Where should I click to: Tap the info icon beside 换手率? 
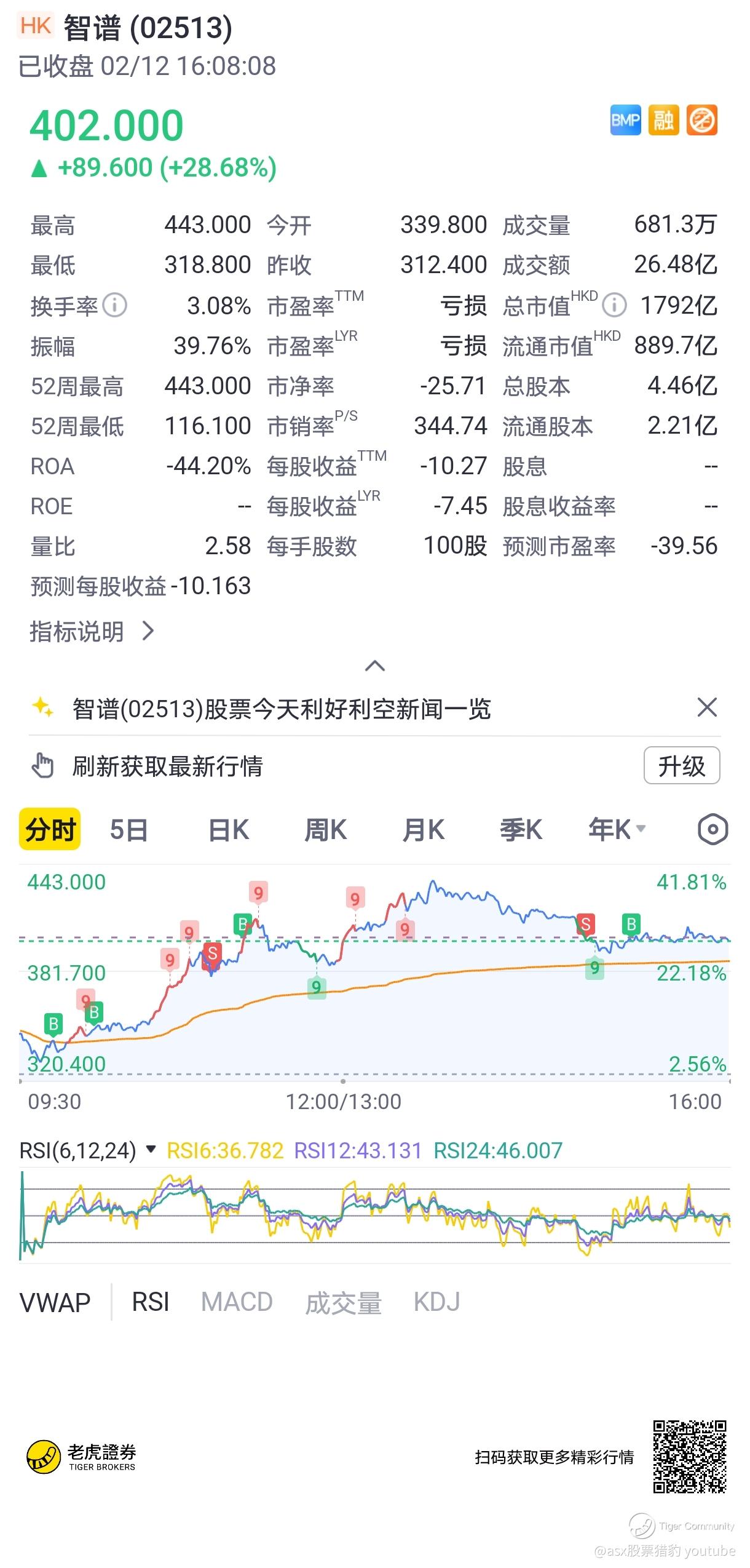click(115, 305)
